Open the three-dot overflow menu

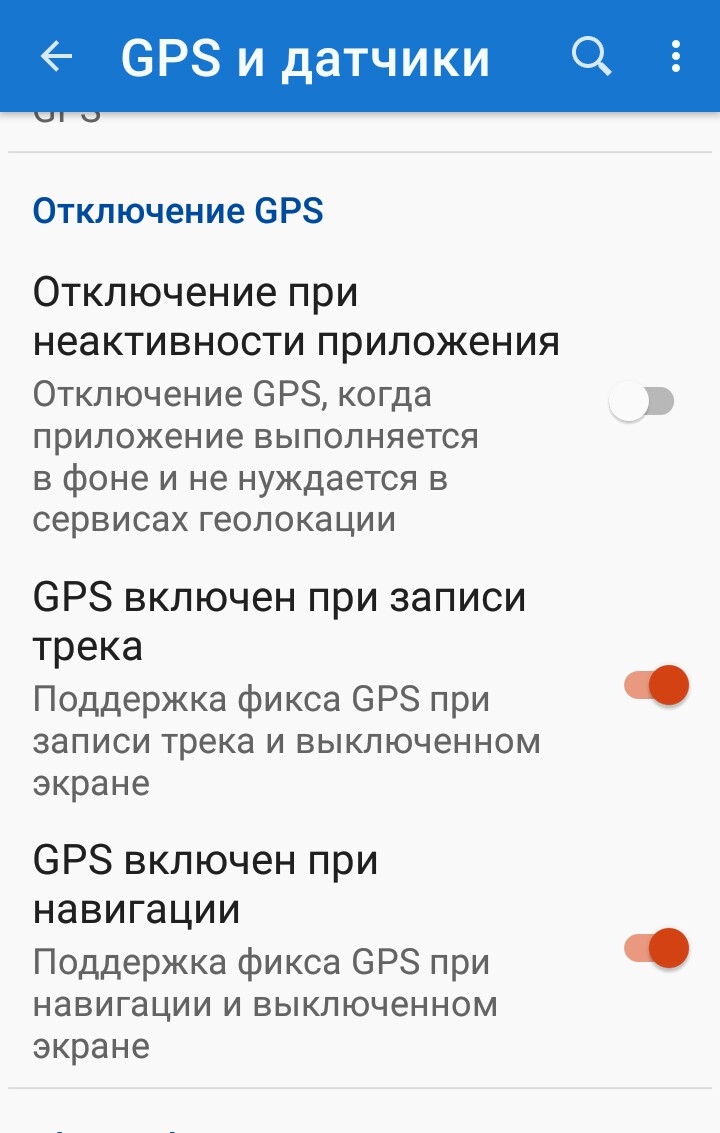676,57
